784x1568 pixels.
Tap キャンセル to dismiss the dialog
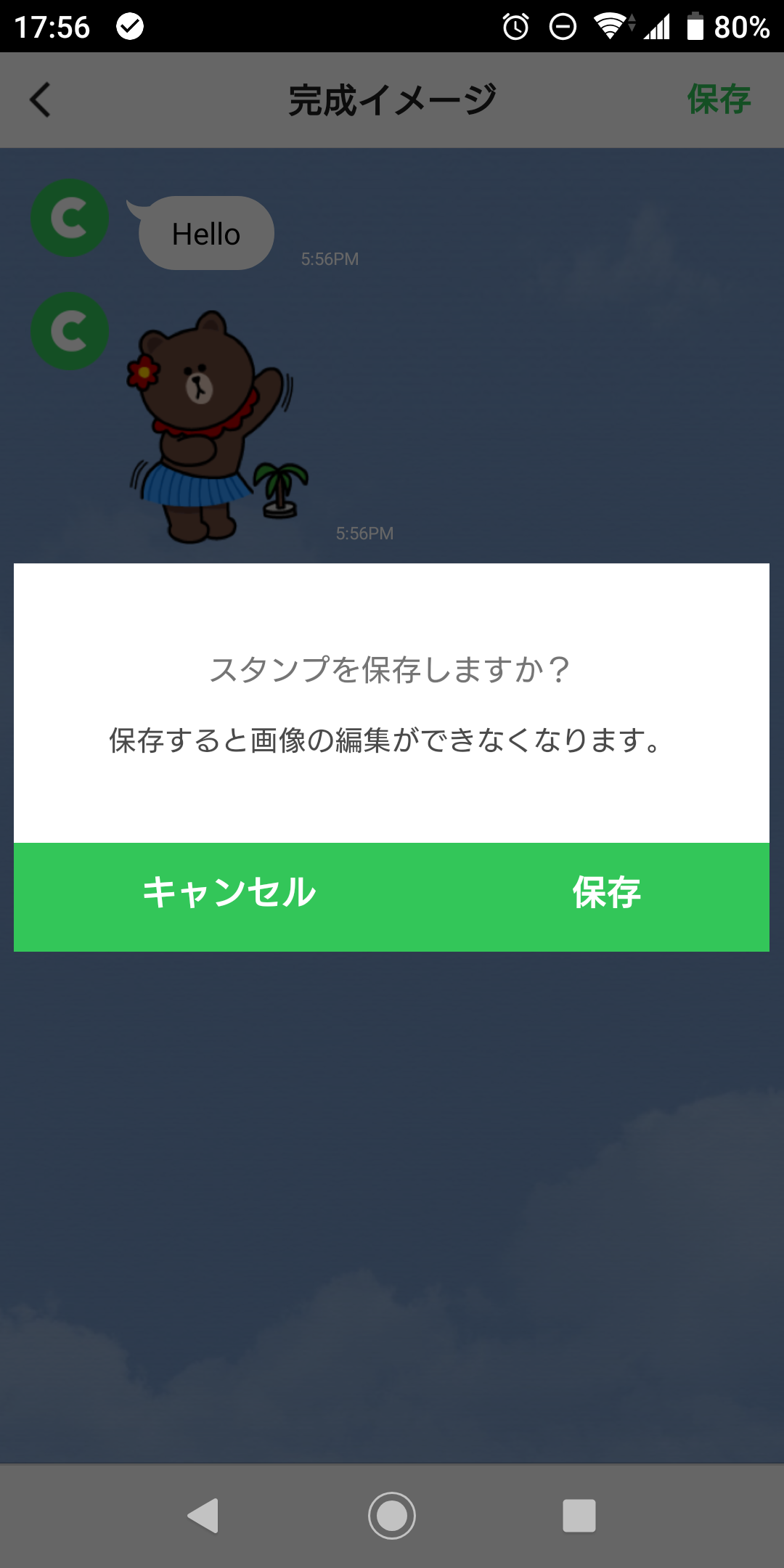coord(229,893)
